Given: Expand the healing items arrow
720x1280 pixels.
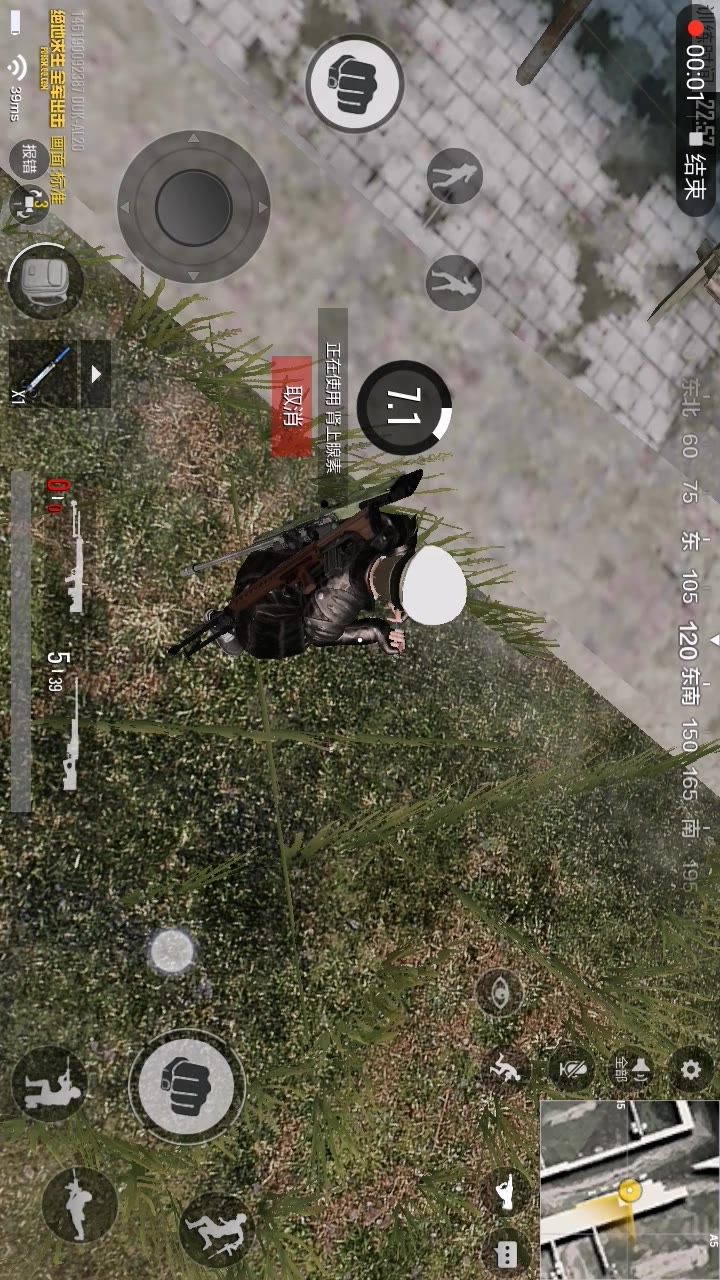Looking at the screenshot, I should (95, 373).
